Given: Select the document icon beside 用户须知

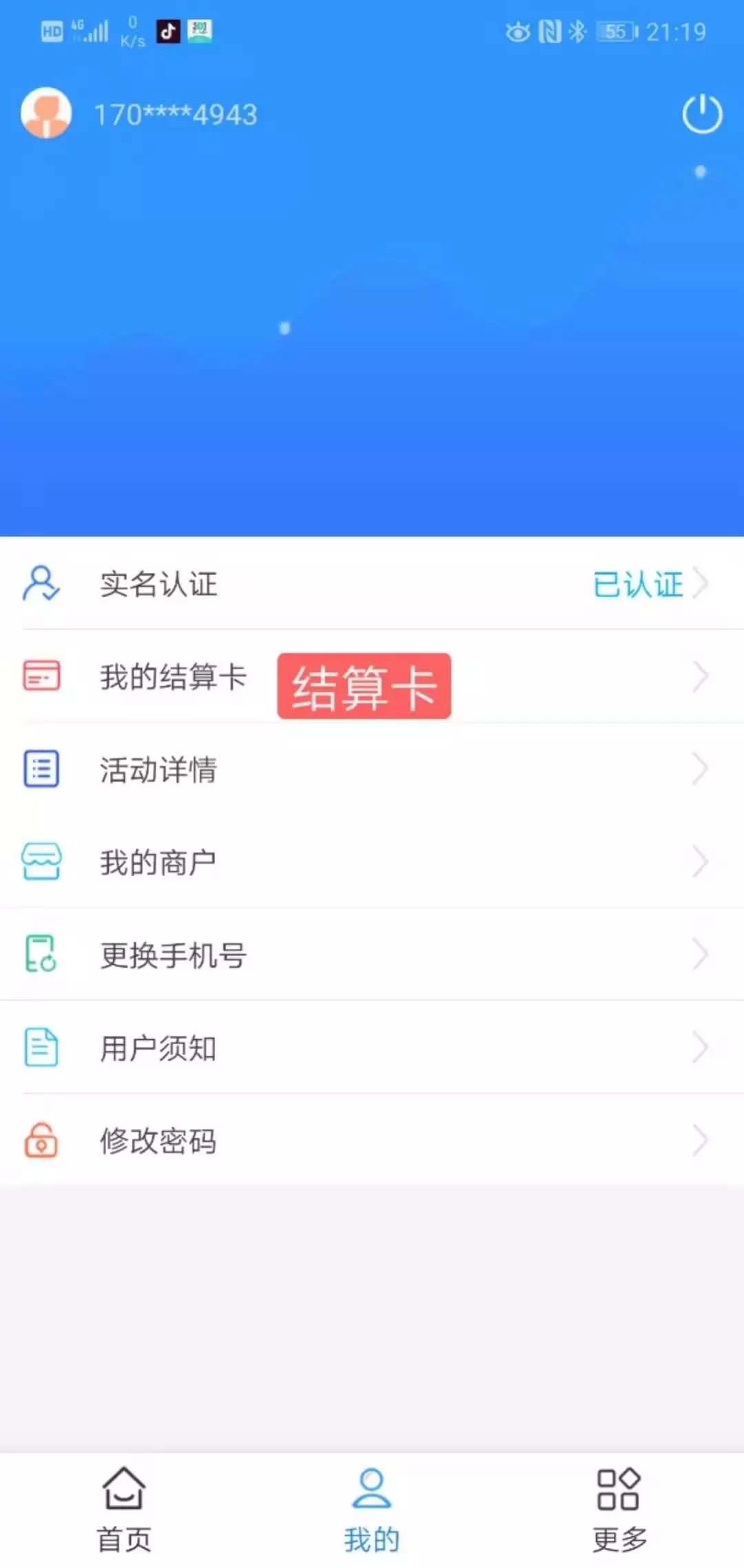Looking at the screenshot, I should click(x=40, y=1047).
